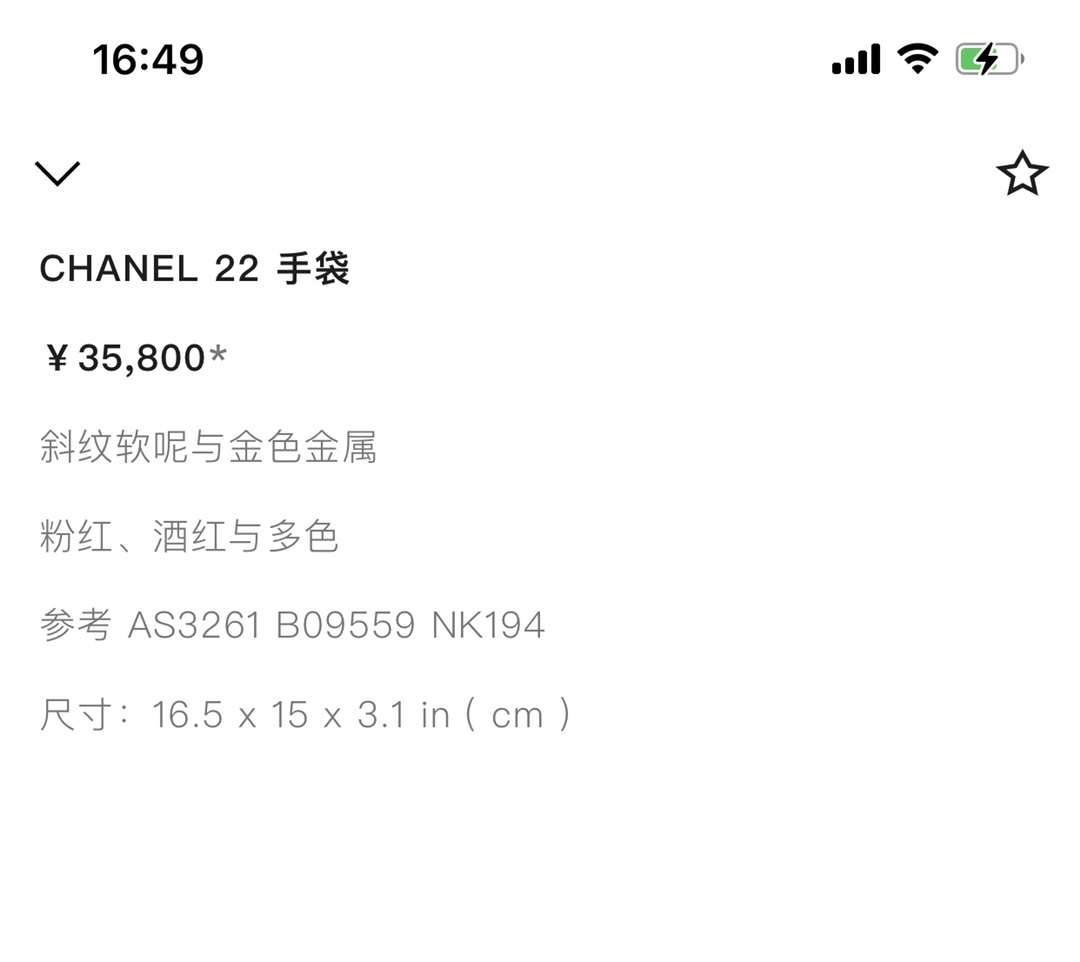
Task: Add CHANEL 22 handbag to favorites
Action: tap(1021, 174)
